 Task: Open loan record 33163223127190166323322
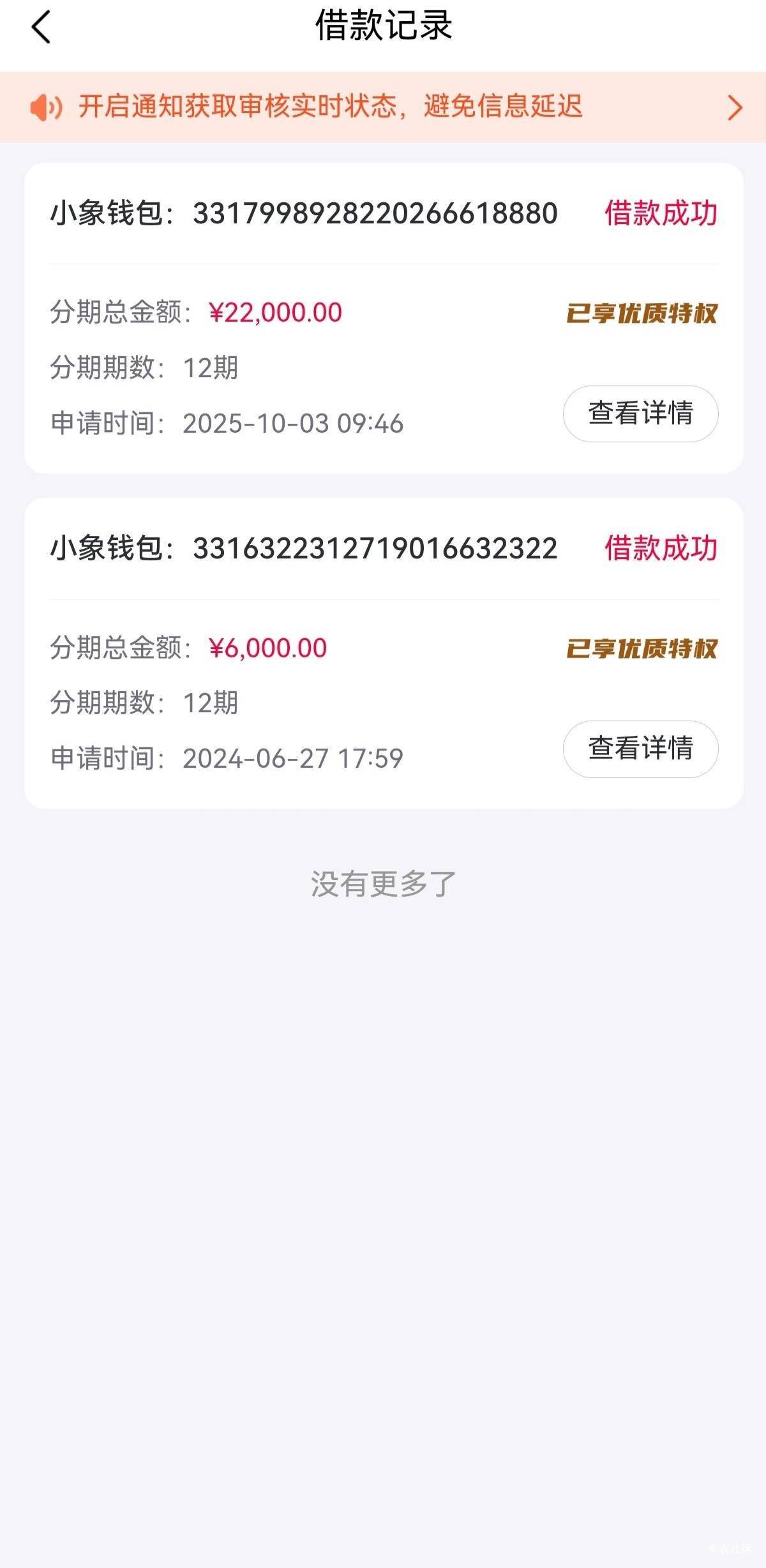pos(374,549)
